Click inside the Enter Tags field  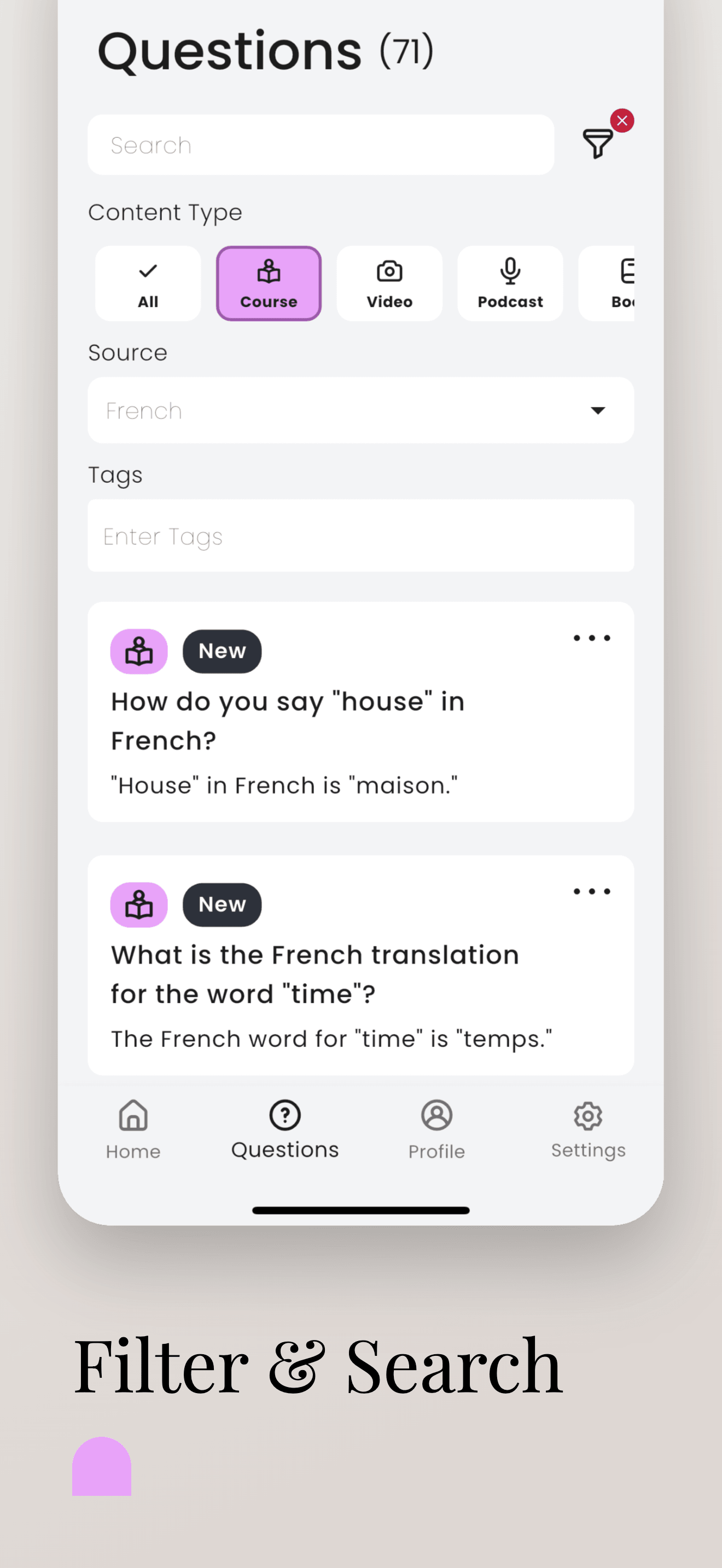(361, 536)
